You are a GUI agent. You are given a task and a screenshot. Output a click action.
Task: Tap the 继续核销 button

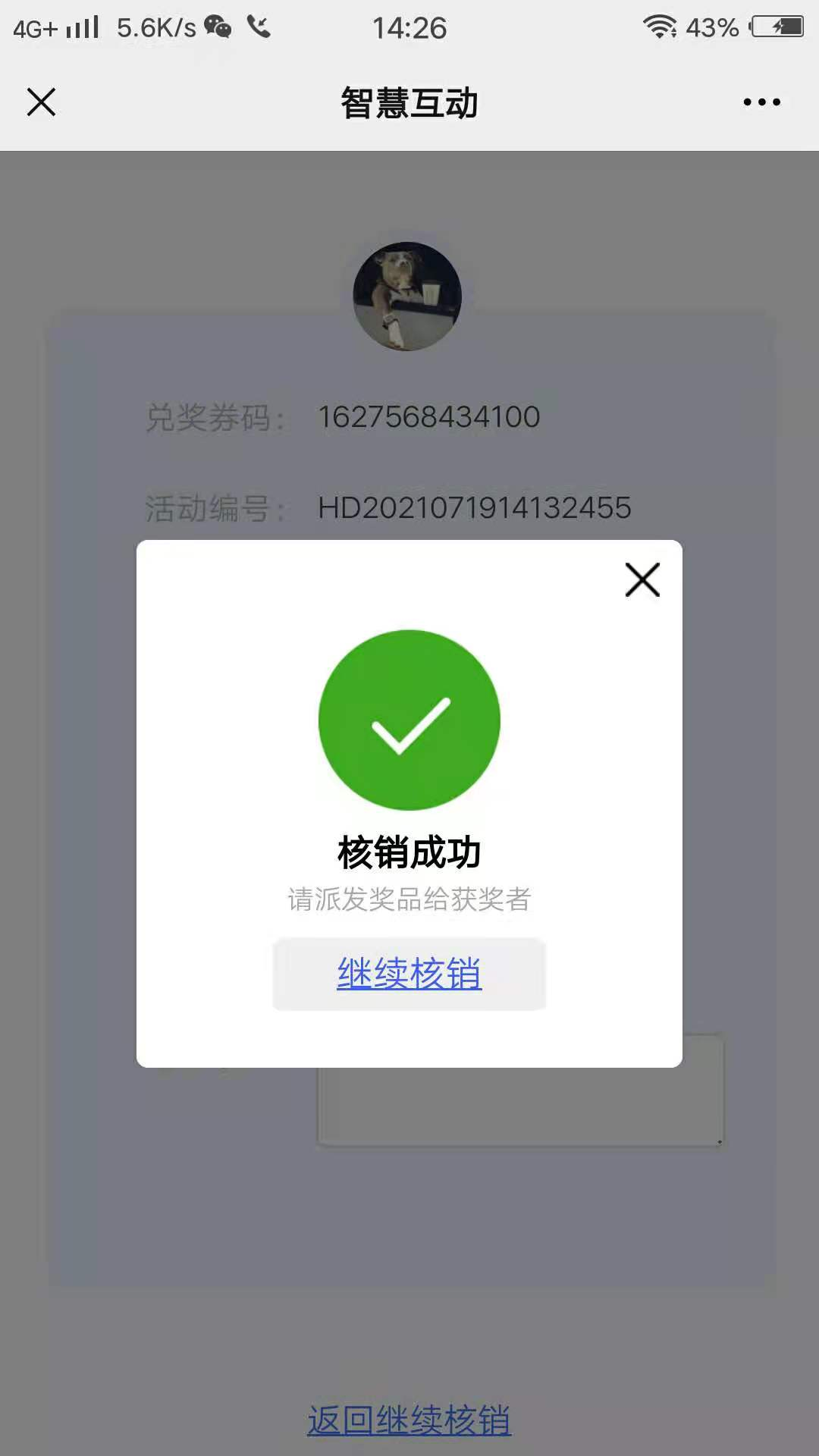(409, 974)
